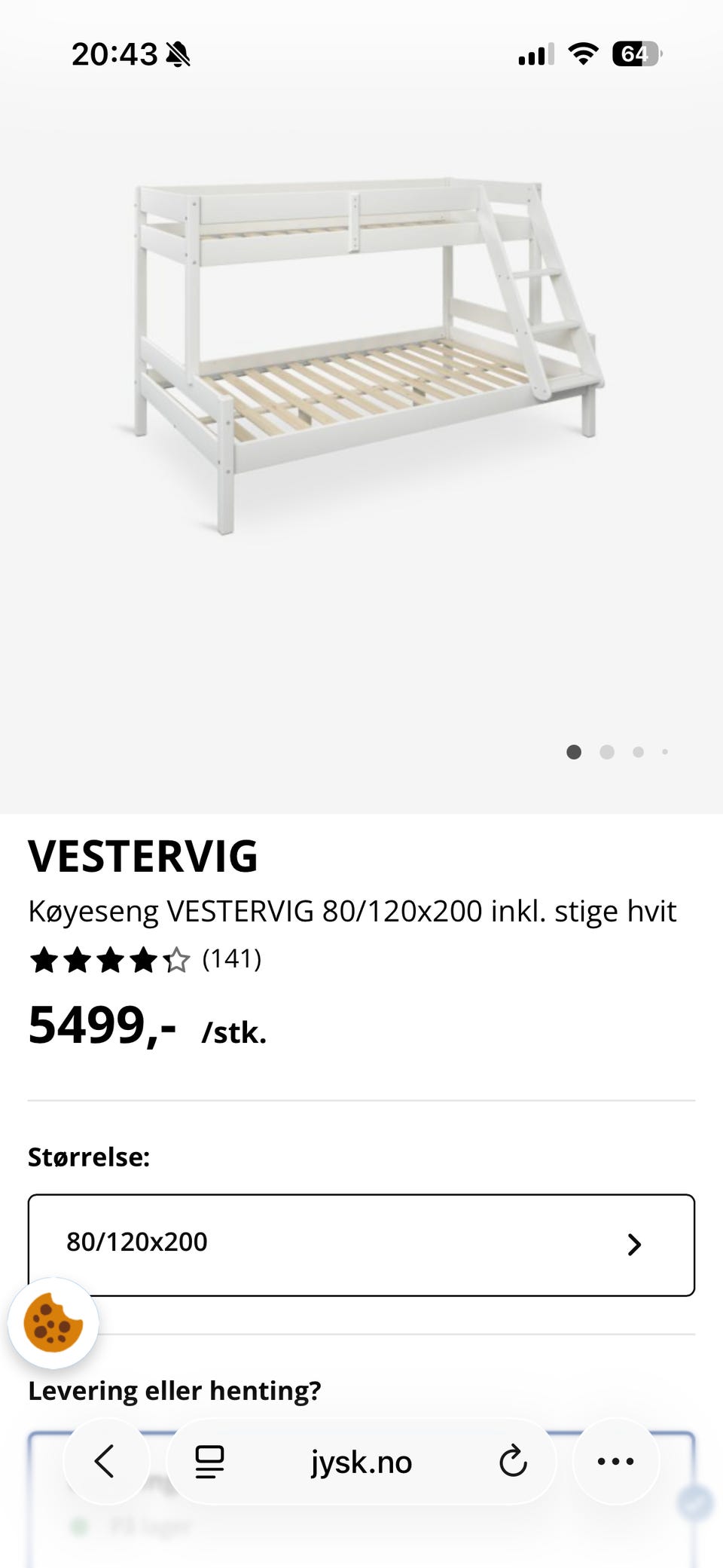Screen dimensions: 723x1568
Task: Go back in the browser
Action: 105,1462
